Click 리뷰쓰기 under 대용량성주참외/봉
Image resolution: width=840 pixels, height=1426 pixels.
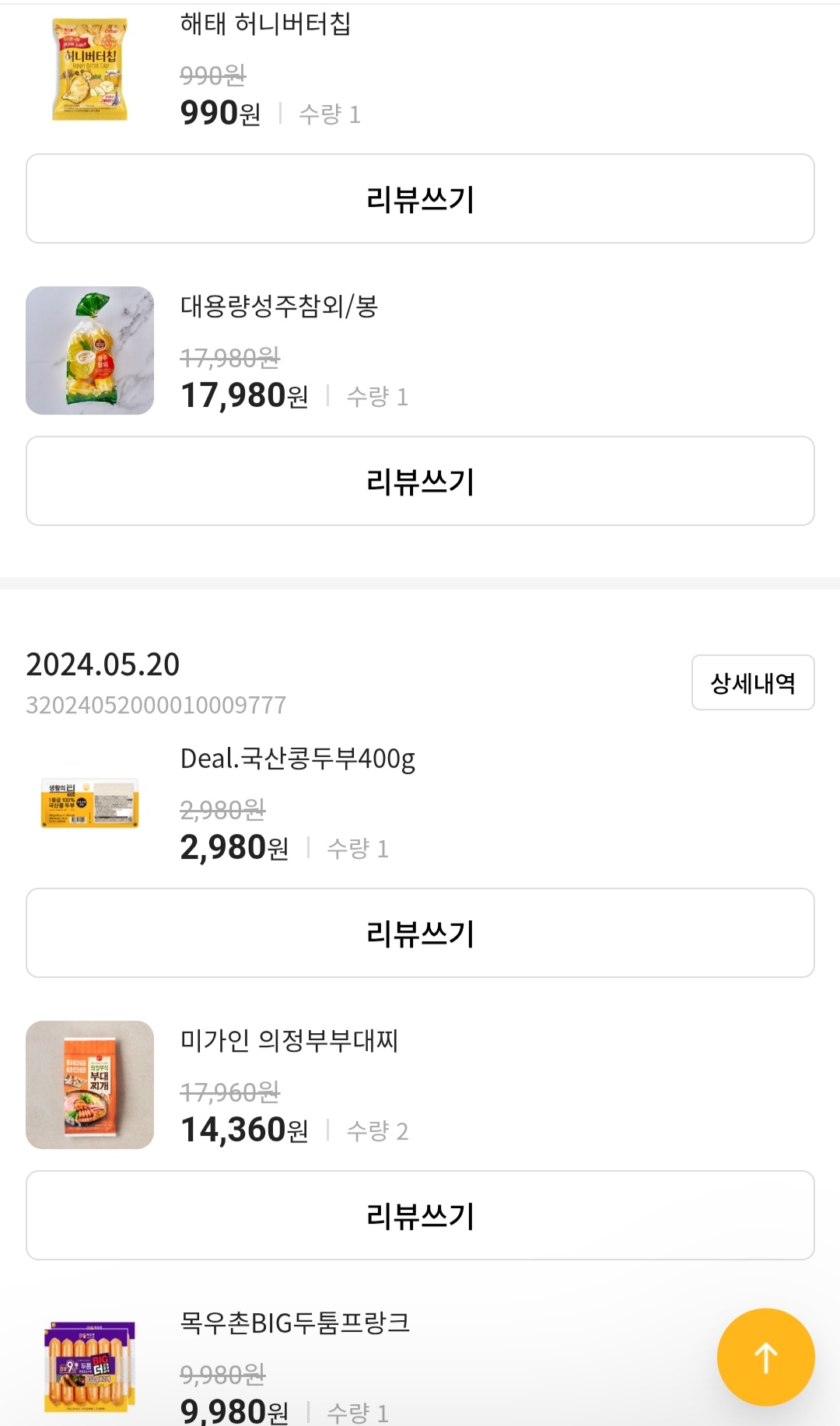click(x=420, y=481)
